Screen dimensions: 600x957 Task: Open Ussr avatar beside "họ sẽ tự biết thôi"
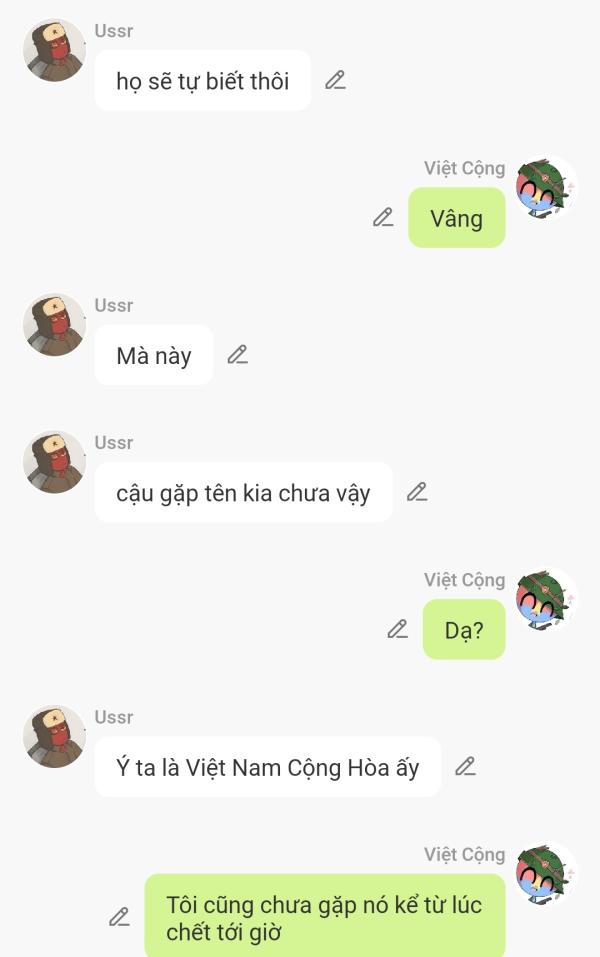(54, 50)
